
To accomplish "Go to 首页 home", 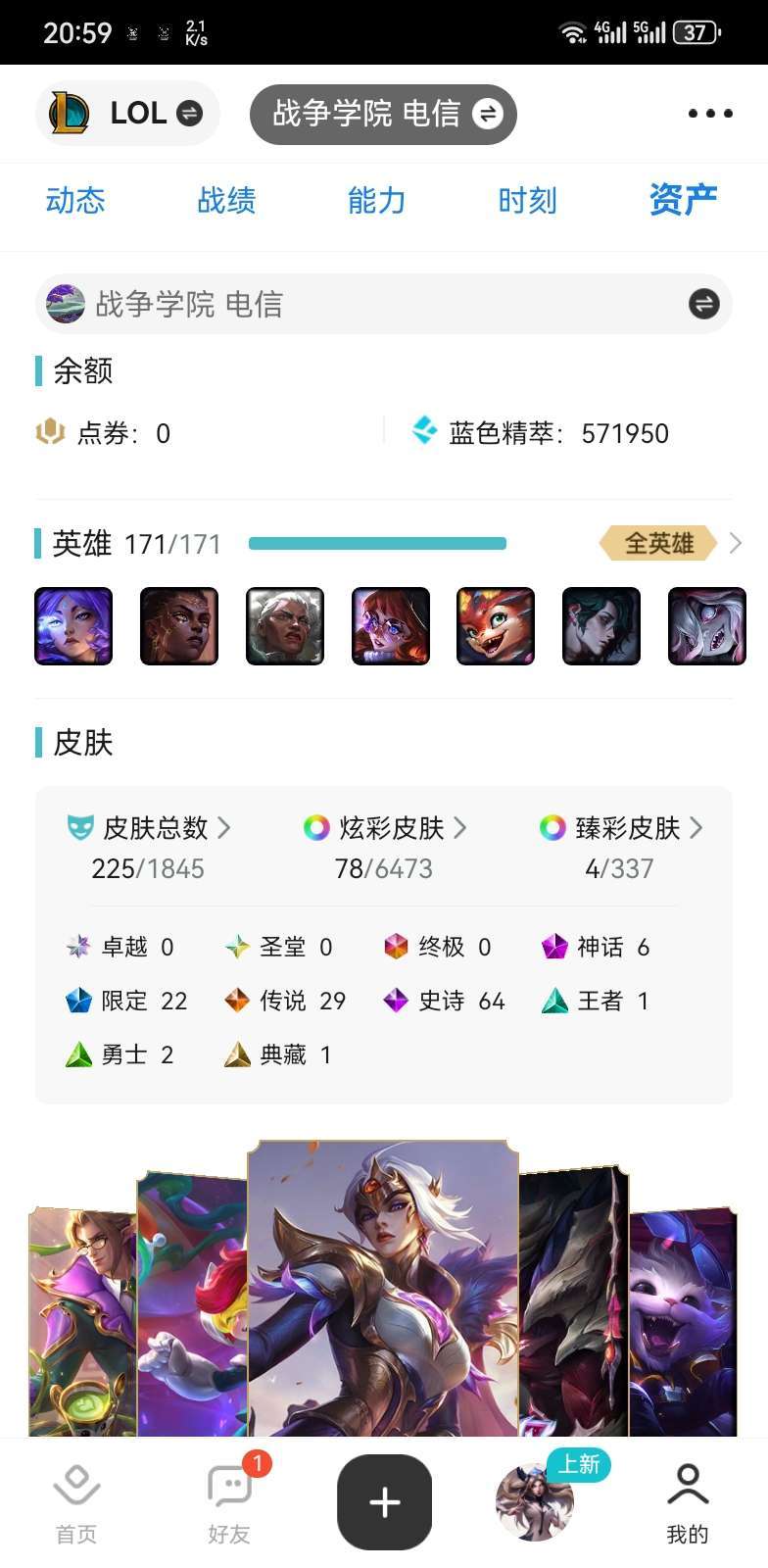I will pyautogui.click(x=76, y=1504).
